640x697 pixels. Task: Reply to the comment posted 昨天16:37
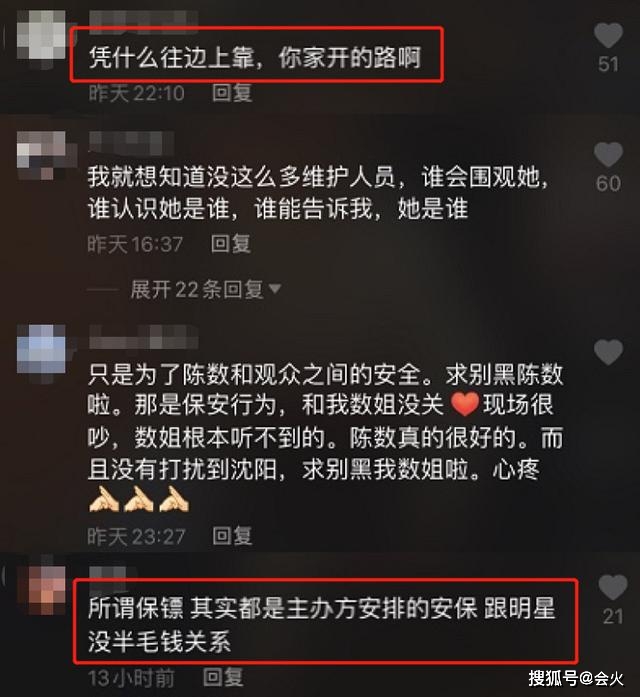click(232, 243)
